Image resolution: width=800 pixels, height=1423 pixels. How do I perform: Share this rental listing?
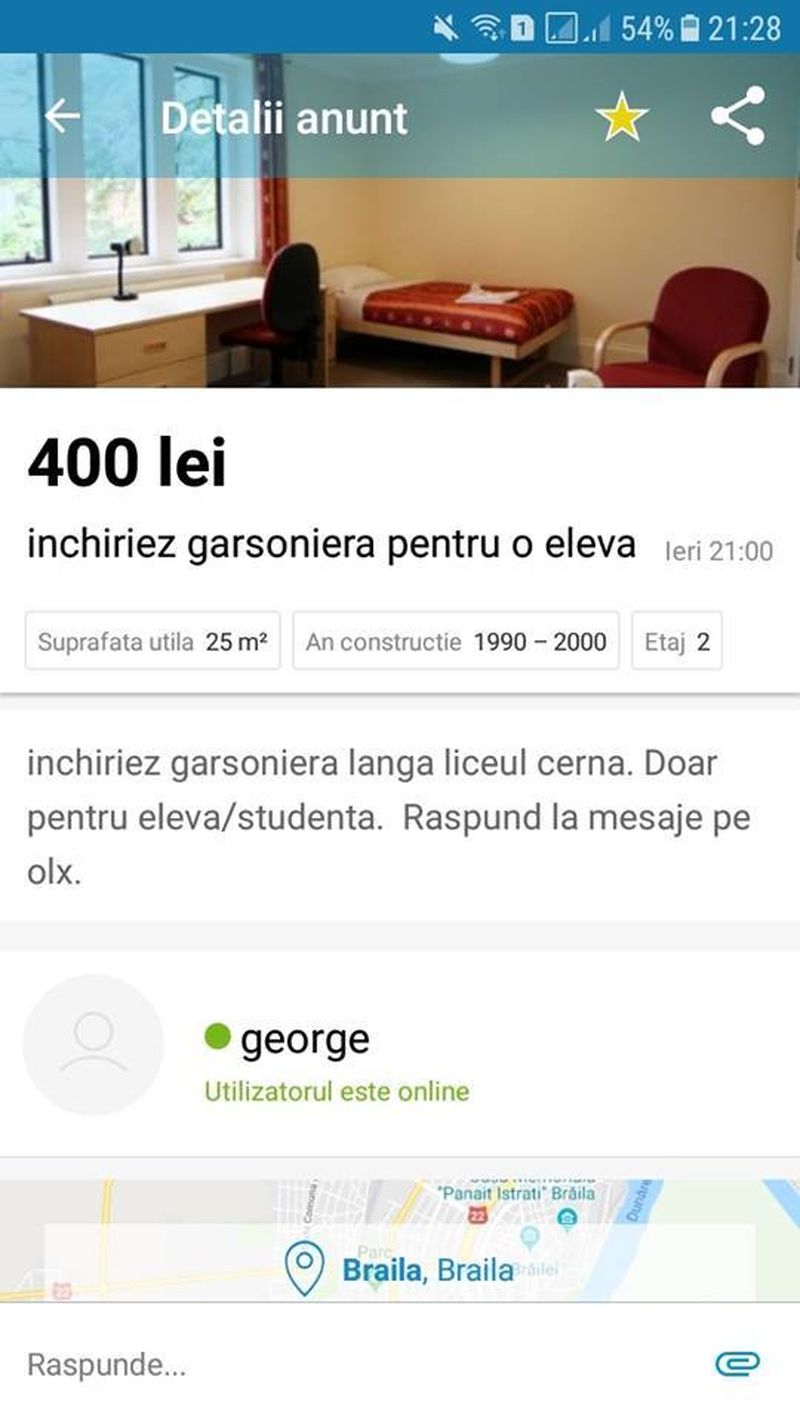tap(738, 117)
